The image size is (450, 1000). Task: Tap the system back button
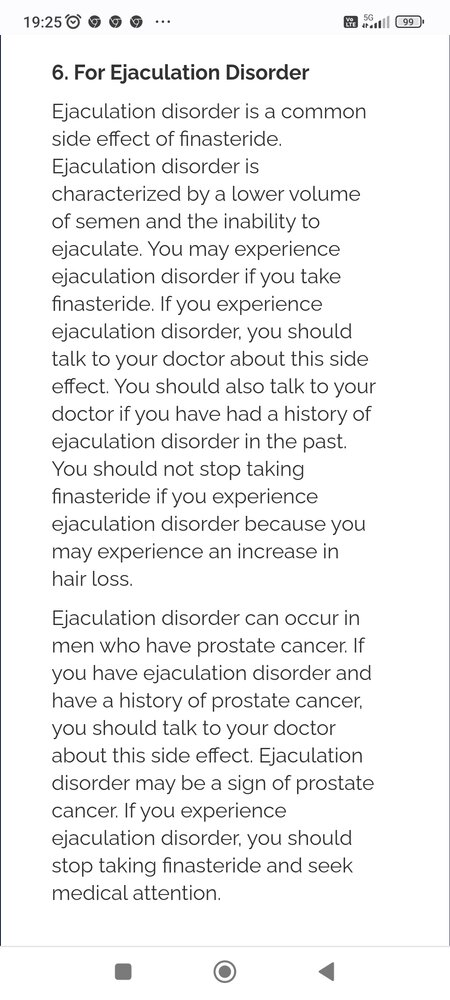326,971
